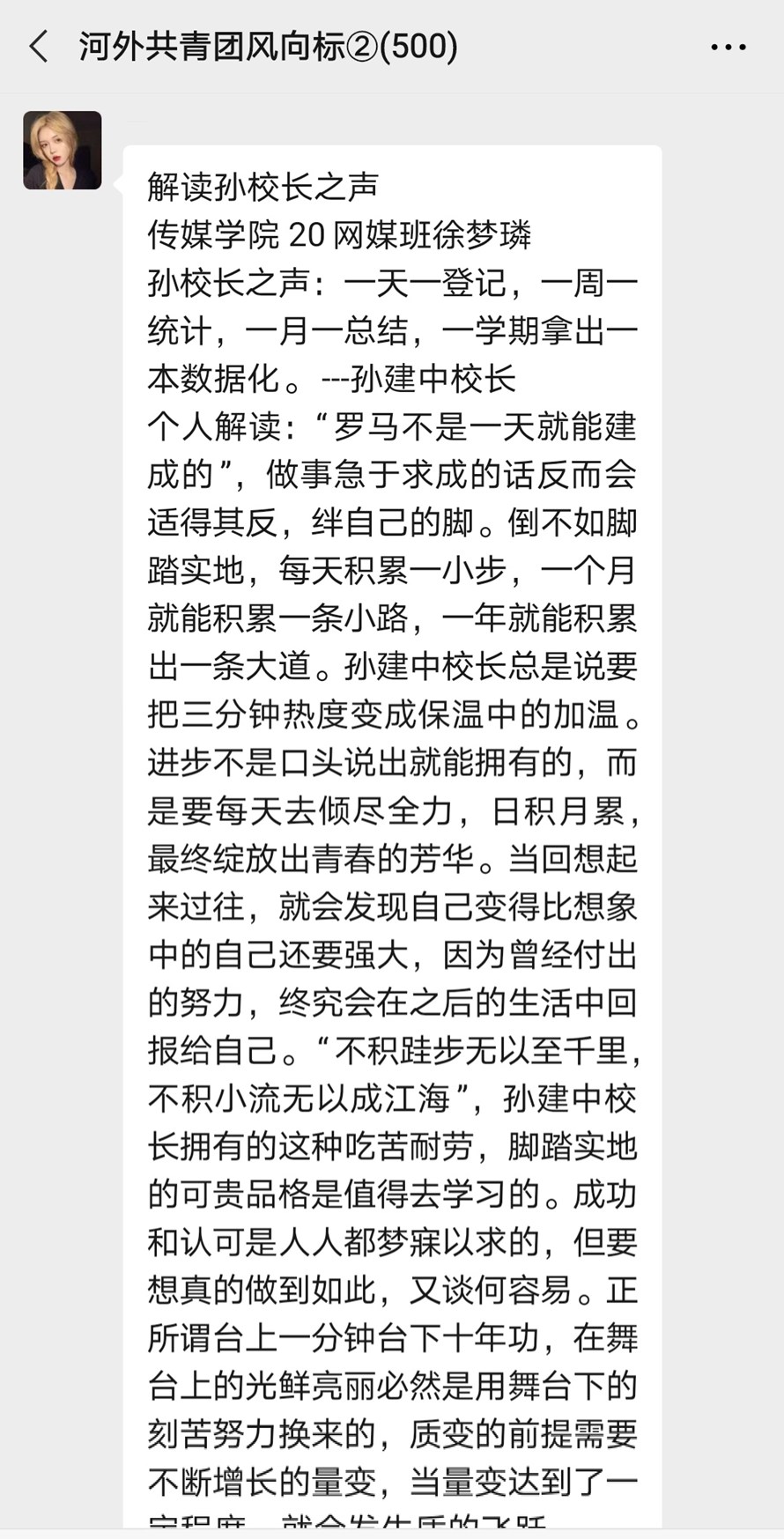
Task: Go back from the group chat
Action: (39, 47)
